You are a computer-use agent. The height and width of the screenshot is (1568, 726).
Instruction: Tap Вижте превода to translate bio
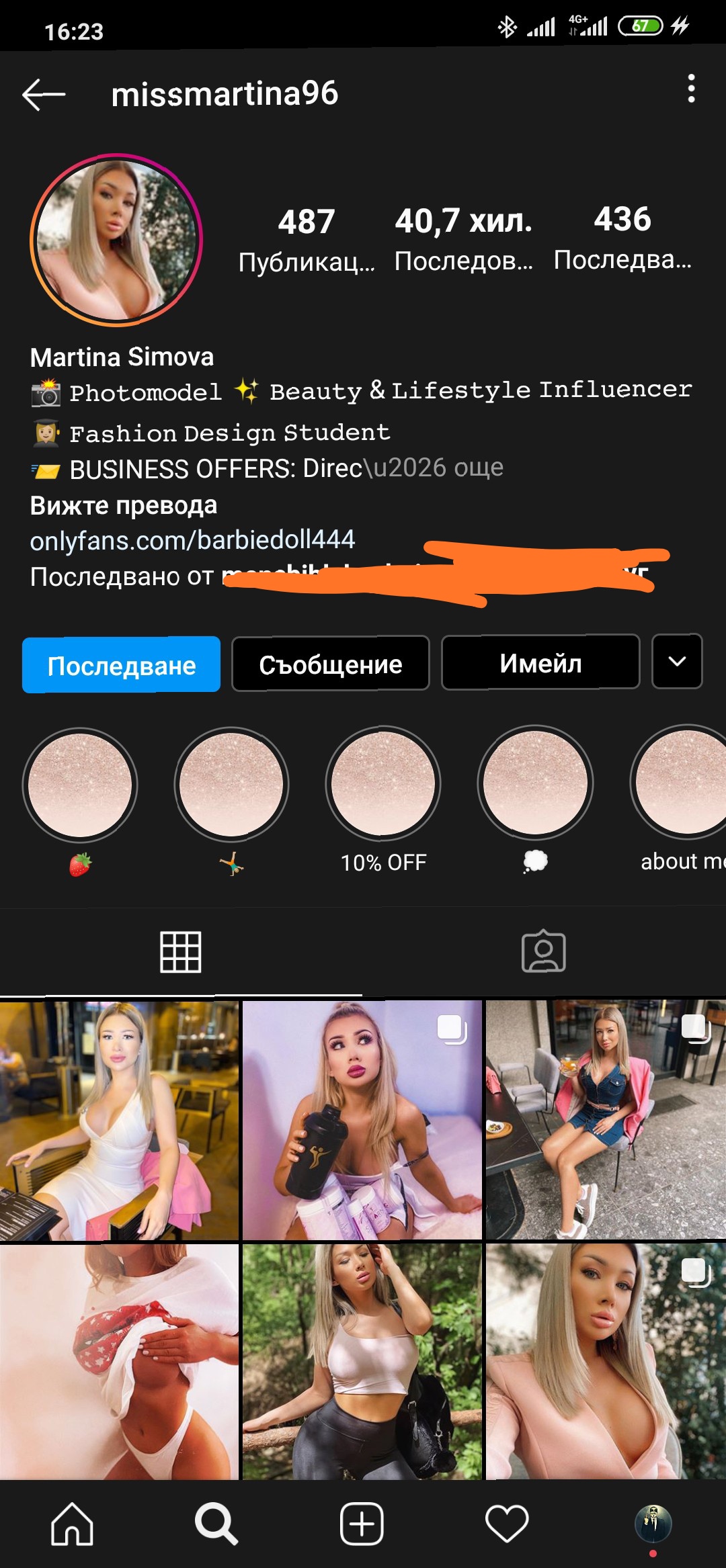124,505
